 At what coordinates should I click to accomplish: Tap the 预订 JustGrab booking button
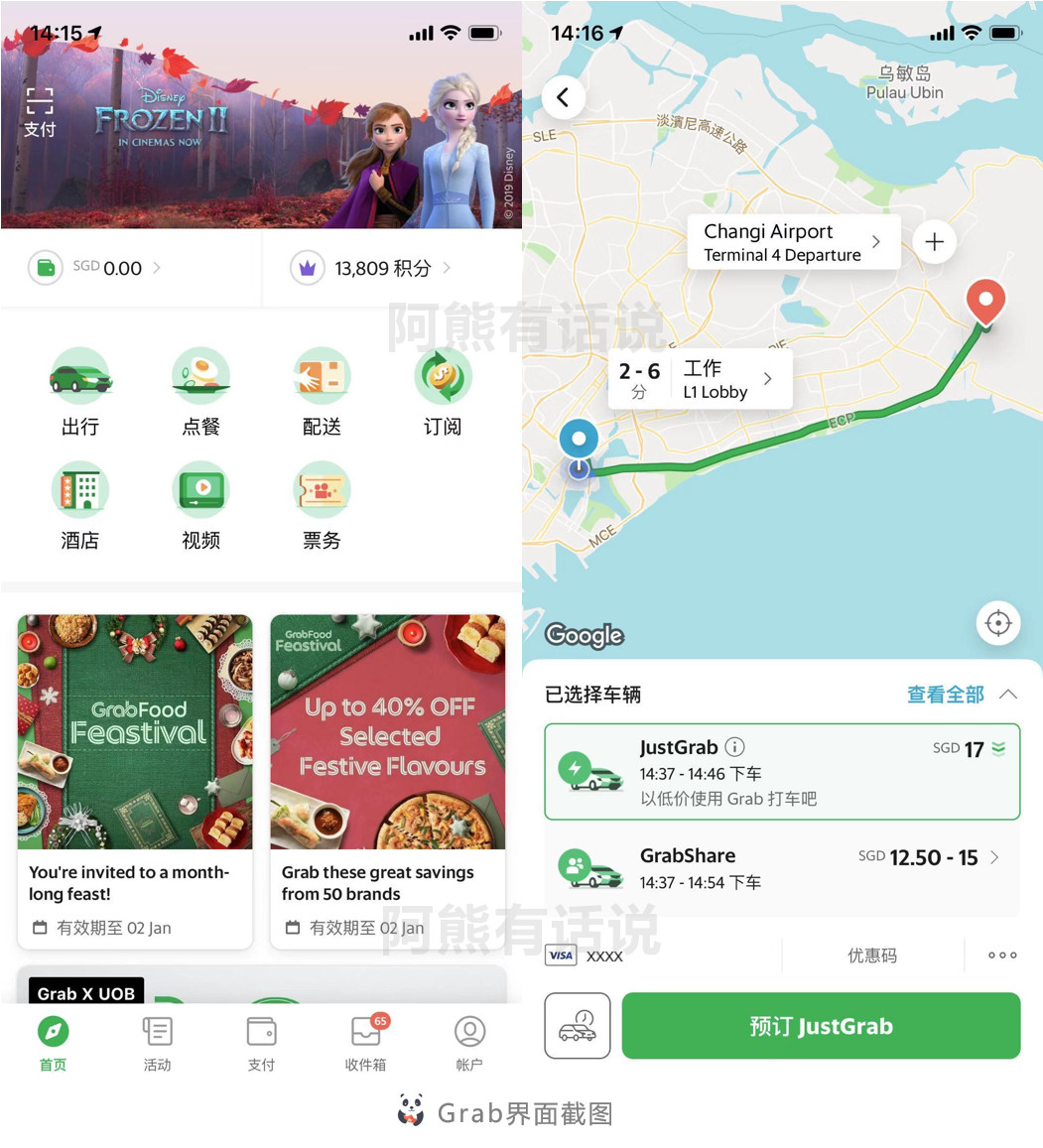click(x=821, y=1026)
